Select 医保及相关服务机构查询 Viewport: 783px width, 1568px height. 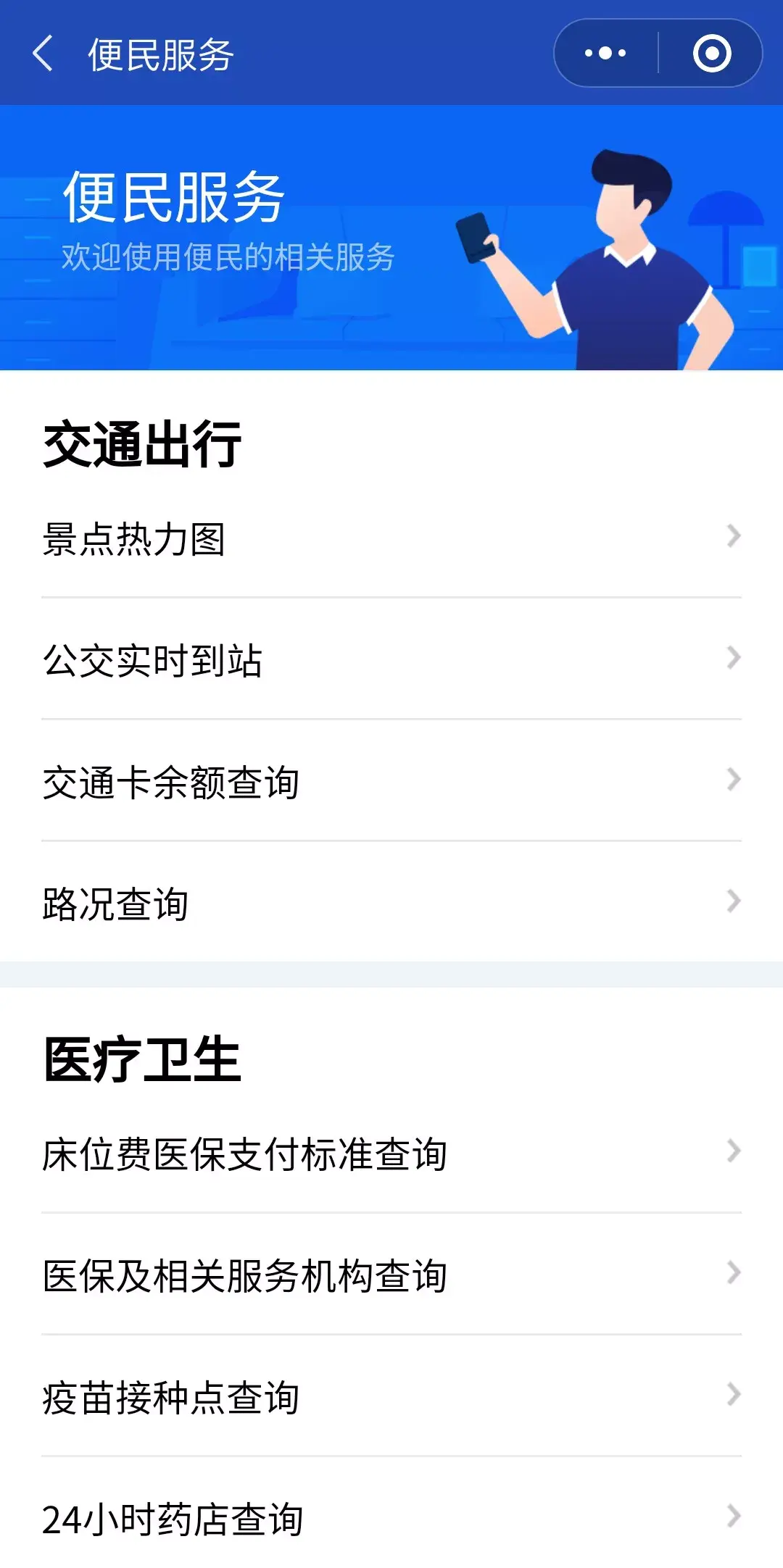pos(391,1275)
